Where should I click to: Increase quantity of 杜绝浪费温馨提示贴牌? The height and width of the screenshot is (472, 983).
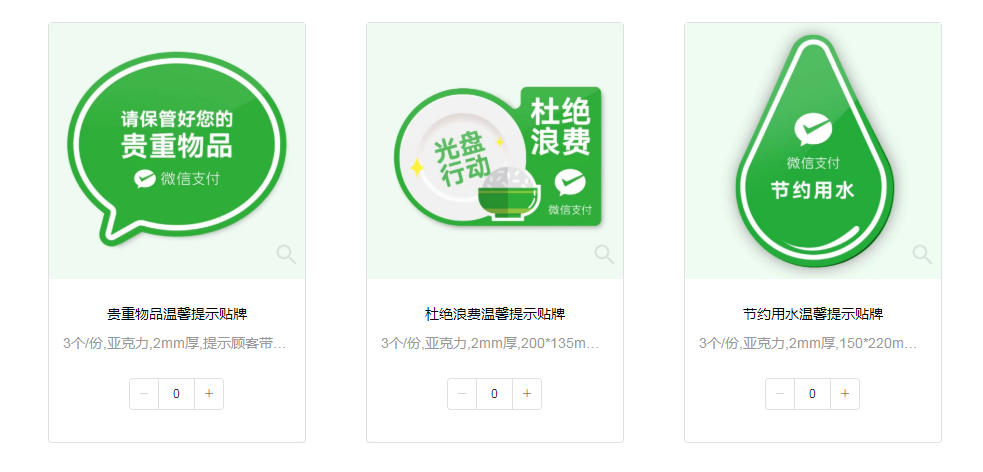pos(526,394)
